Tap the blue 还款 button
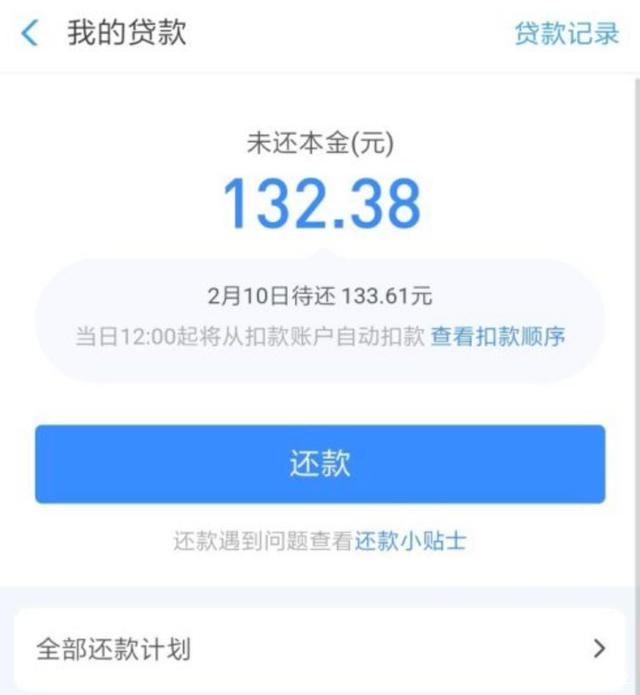Image resolution: width=640 pixels, height=695 pixels. click(320, 464)
